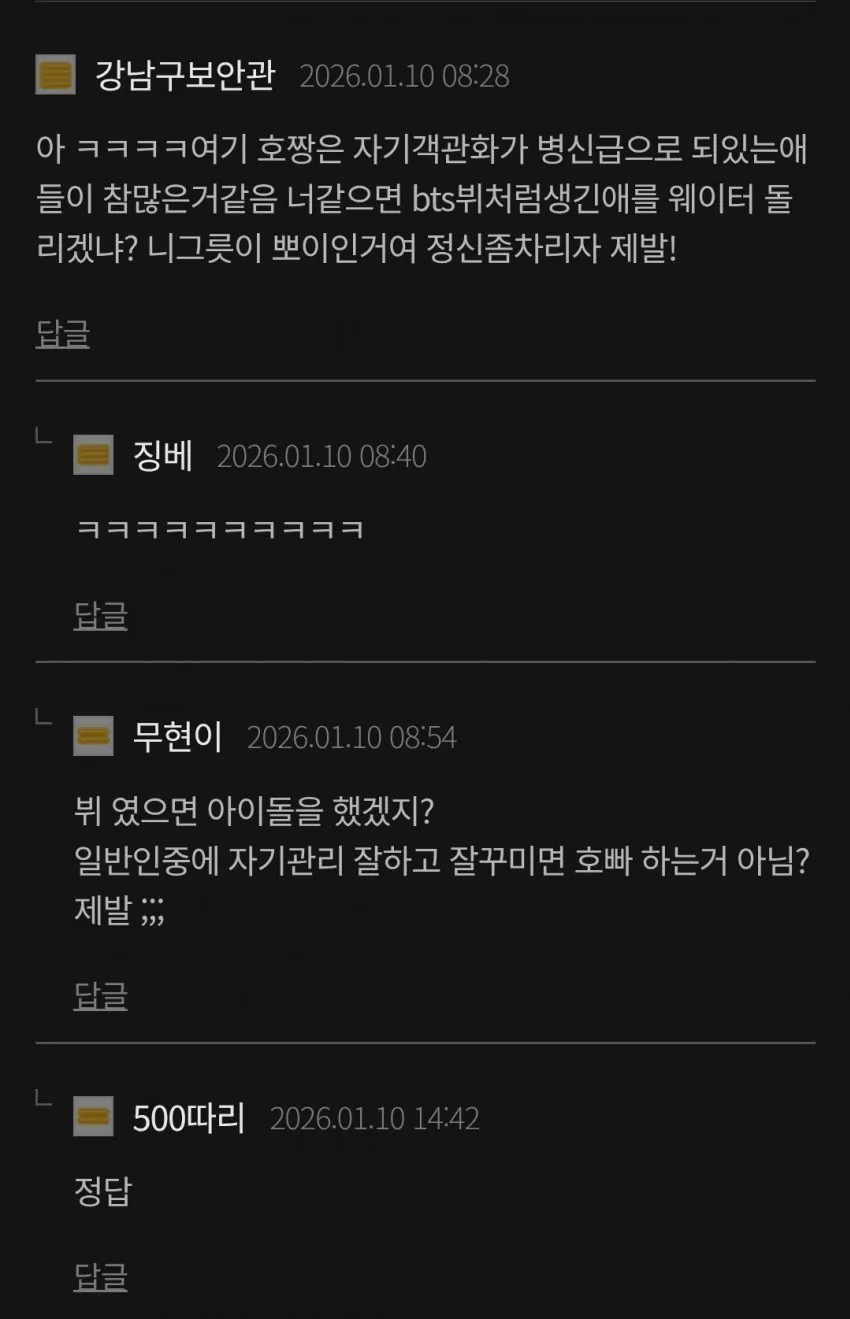Reply to 강남구보안관's comment via 답글
Screen dimensions: 850x1319
(x=63, y=334)
